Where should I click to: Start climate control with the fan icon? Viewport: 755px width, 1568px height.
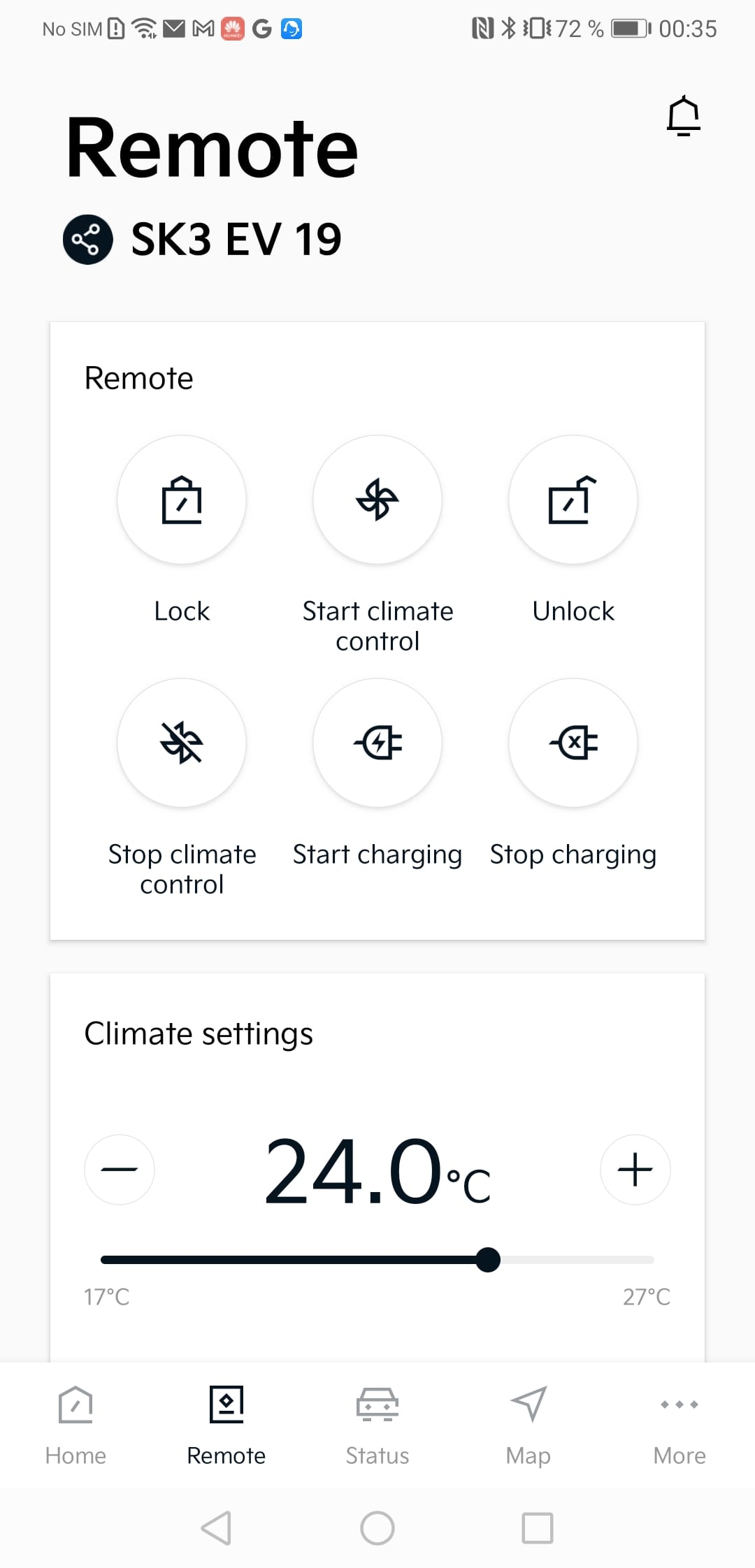tap(377, 498)
